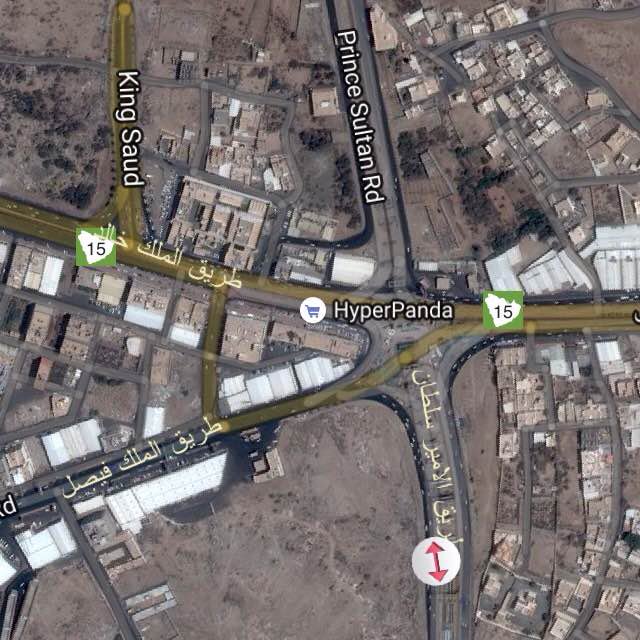The image size is (640, 640).
Task: Open the red-arrow traffic incident marker
Action: (437, 562)
